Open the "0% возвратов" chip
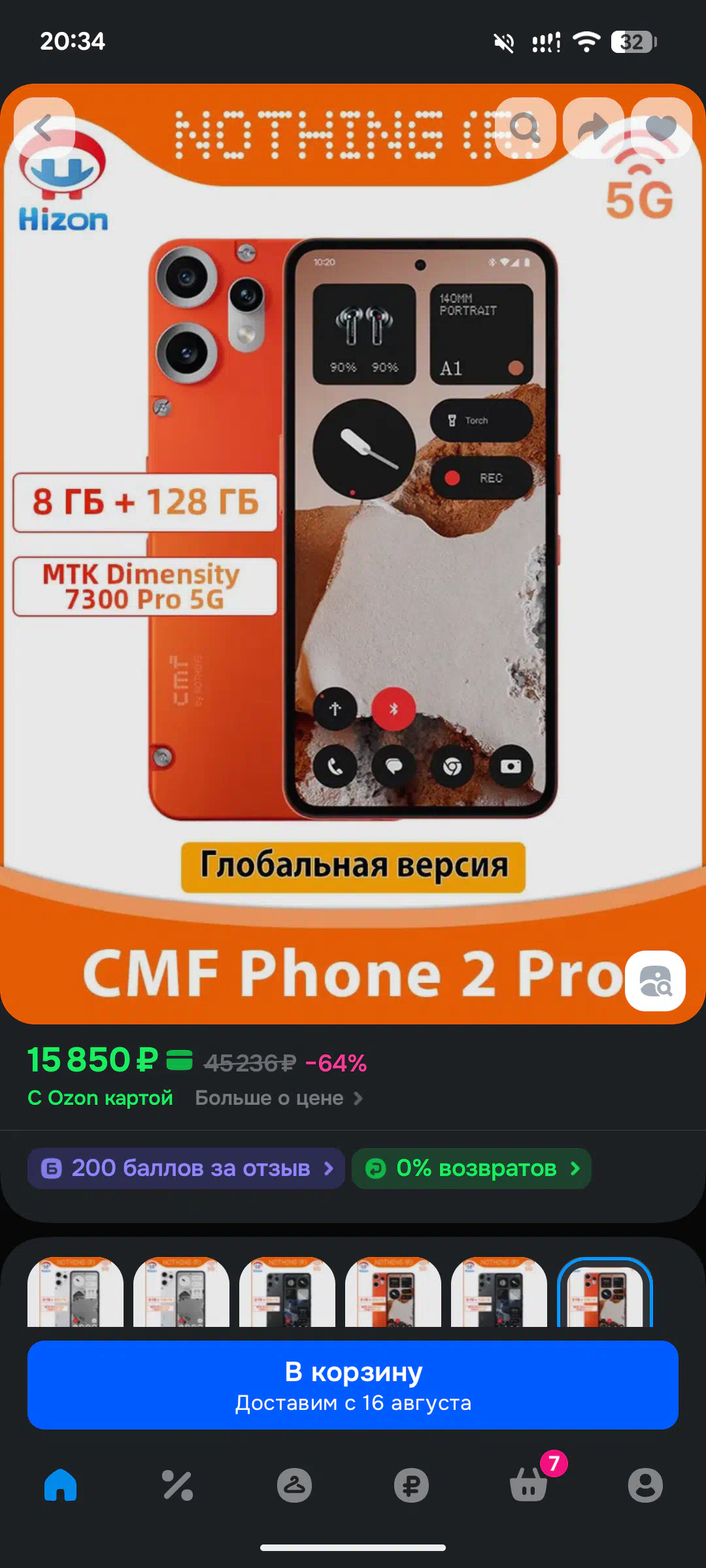The image size is (706, 1568). tap(471, 1168)
